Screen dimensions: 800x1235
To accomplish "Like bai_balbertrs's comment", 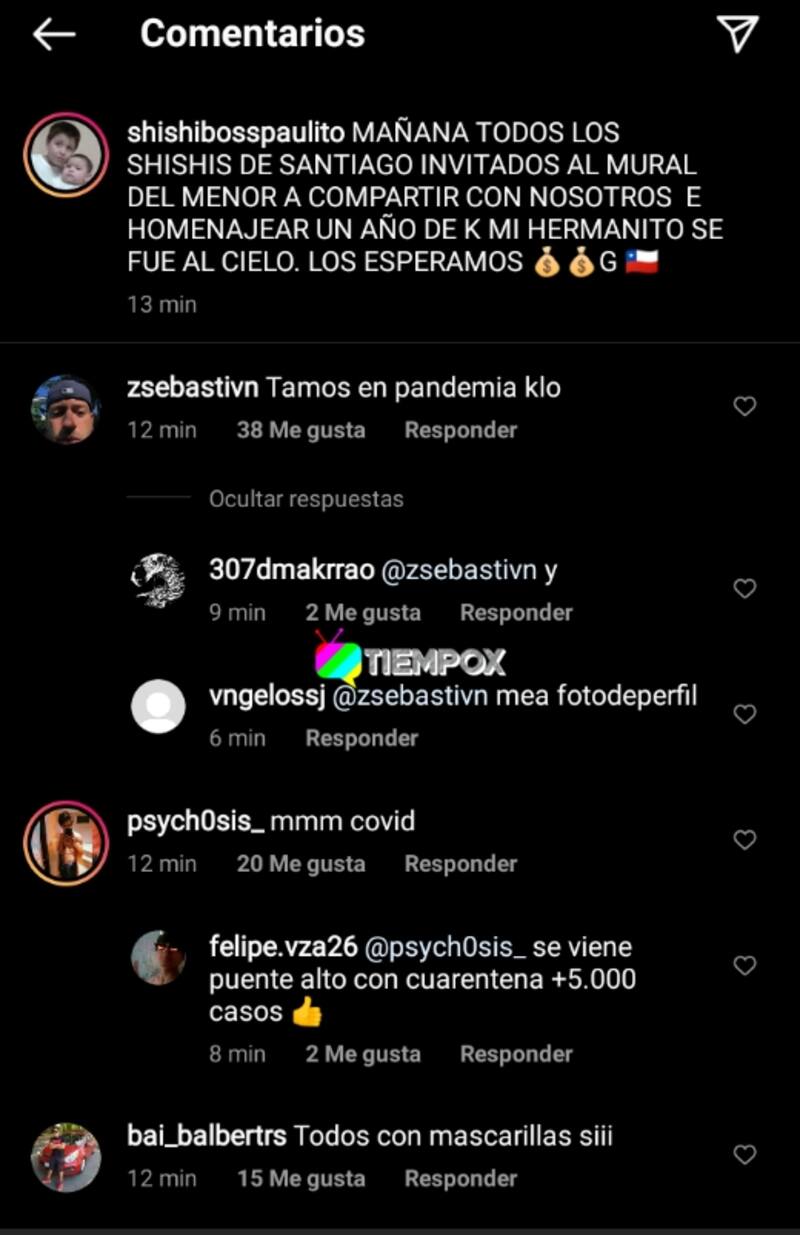I will point(745,1155).
